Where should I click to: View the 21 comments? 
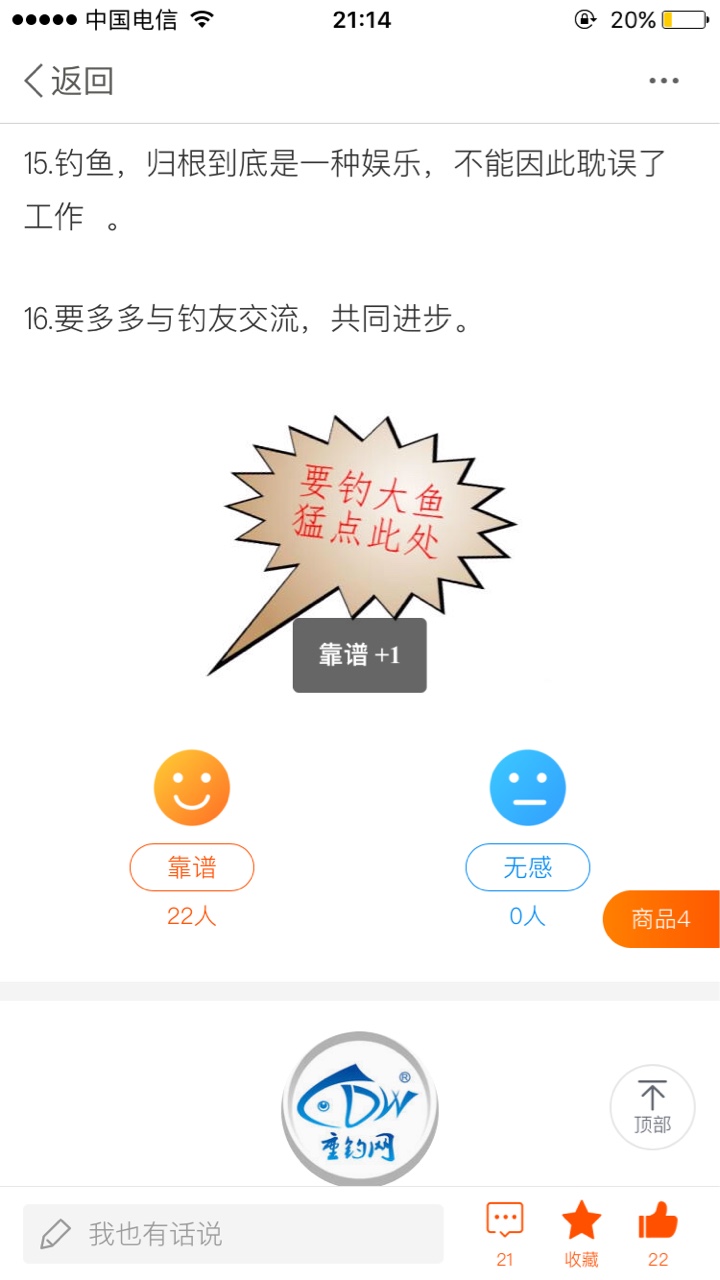click(505, 1233)
